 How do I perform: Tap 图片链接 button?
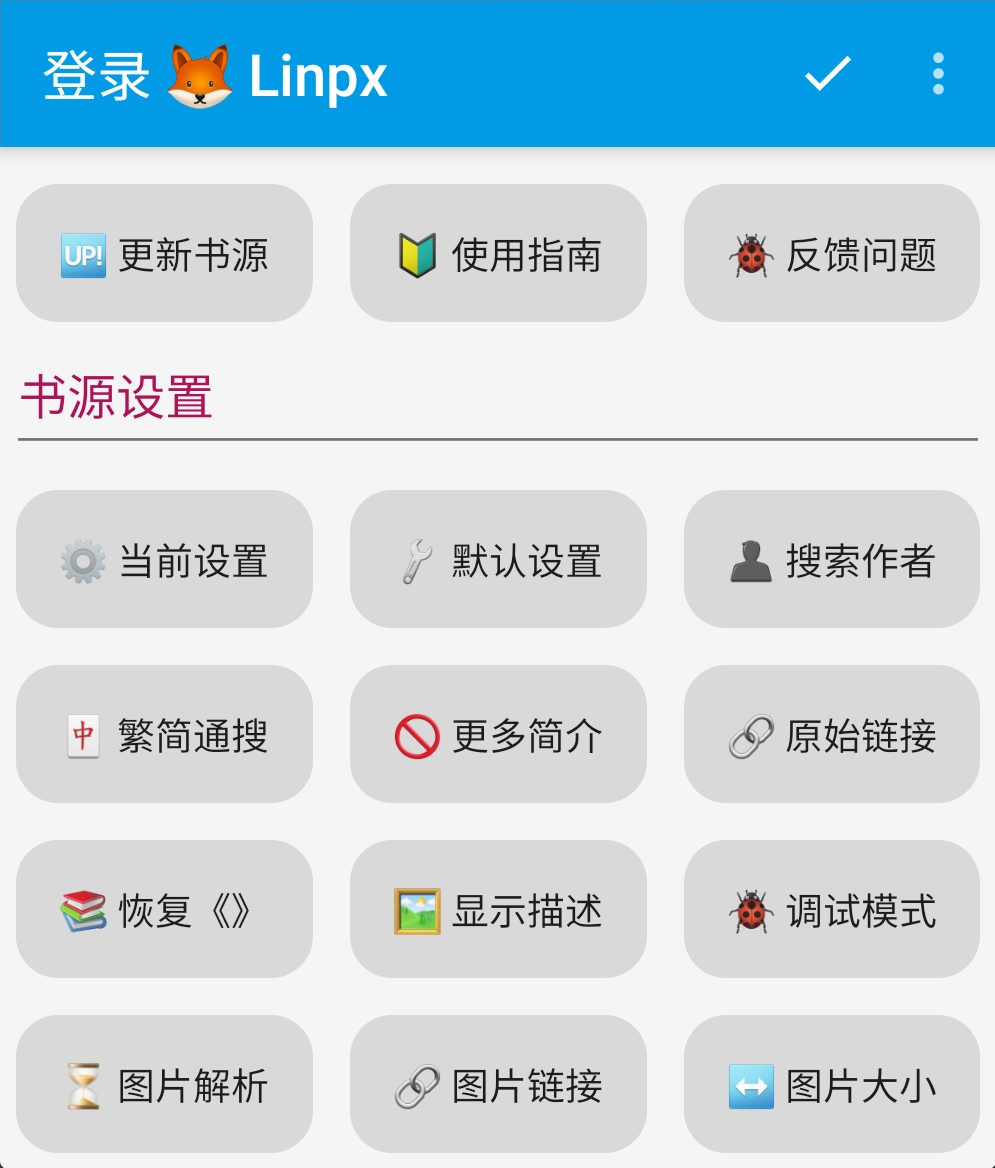498,1084
